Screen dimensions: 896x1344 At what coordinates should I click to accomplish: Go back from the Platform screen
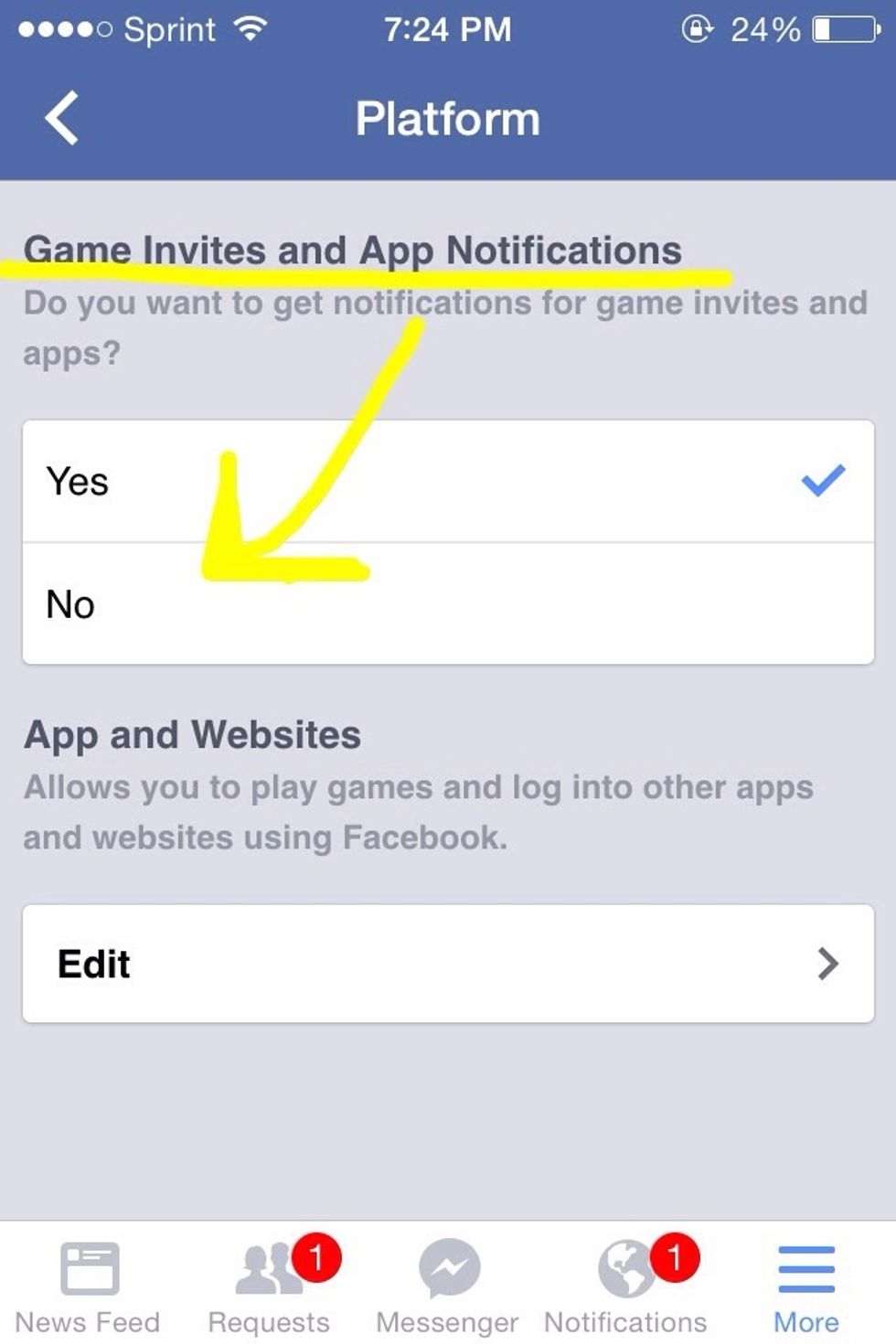[x=62, y=119]
